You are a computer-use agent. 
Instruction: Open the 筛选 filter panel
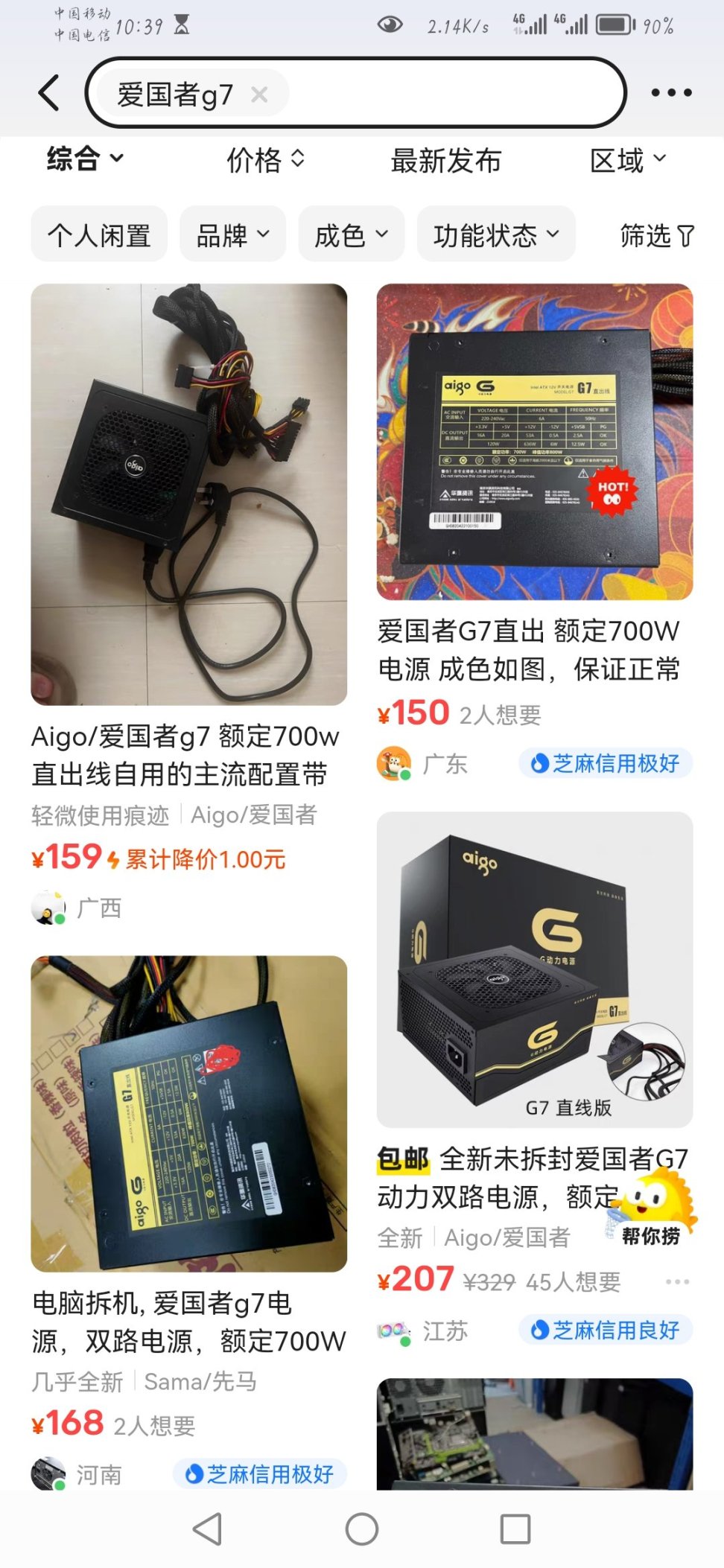[x=656, y=236]
